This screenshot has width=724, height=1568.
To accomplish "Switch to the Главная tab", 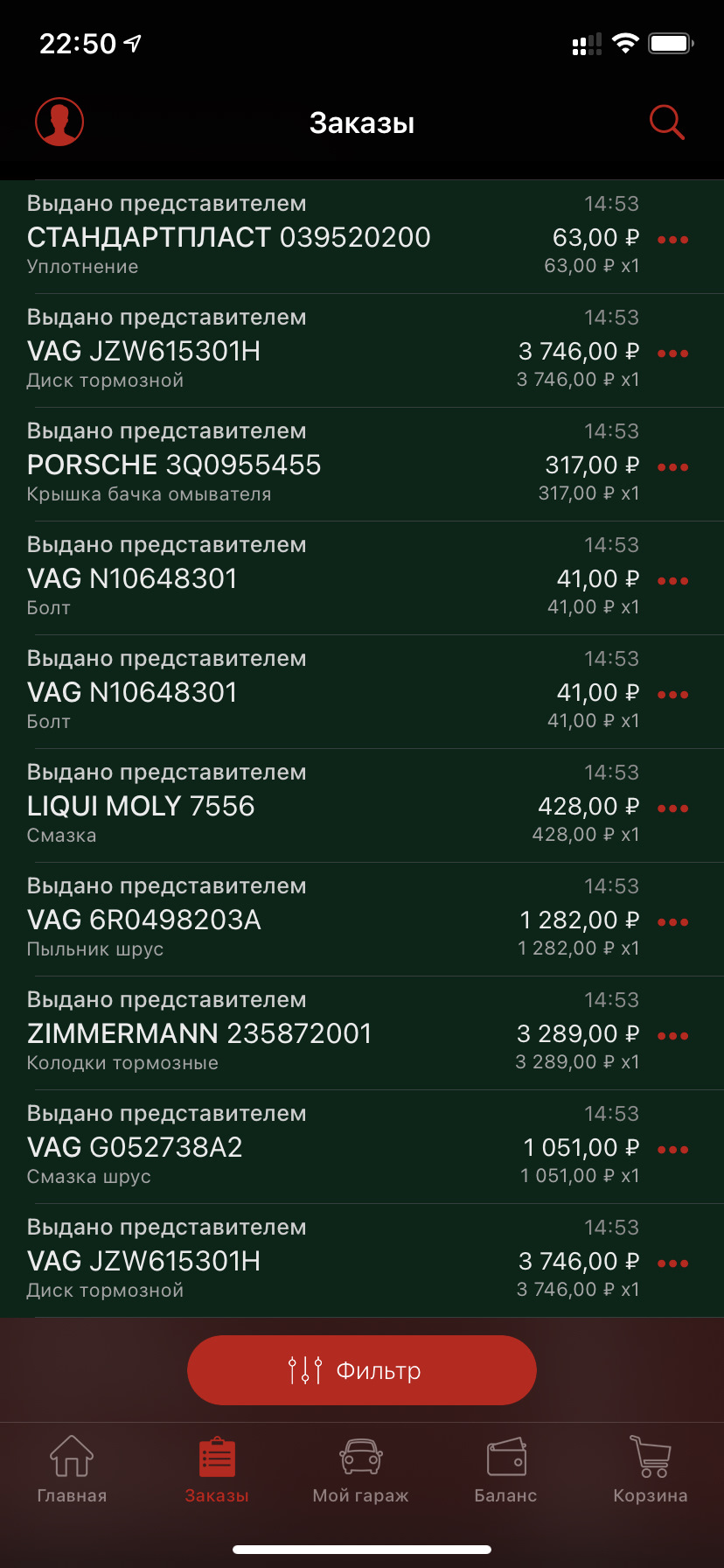I will 72,1470.
